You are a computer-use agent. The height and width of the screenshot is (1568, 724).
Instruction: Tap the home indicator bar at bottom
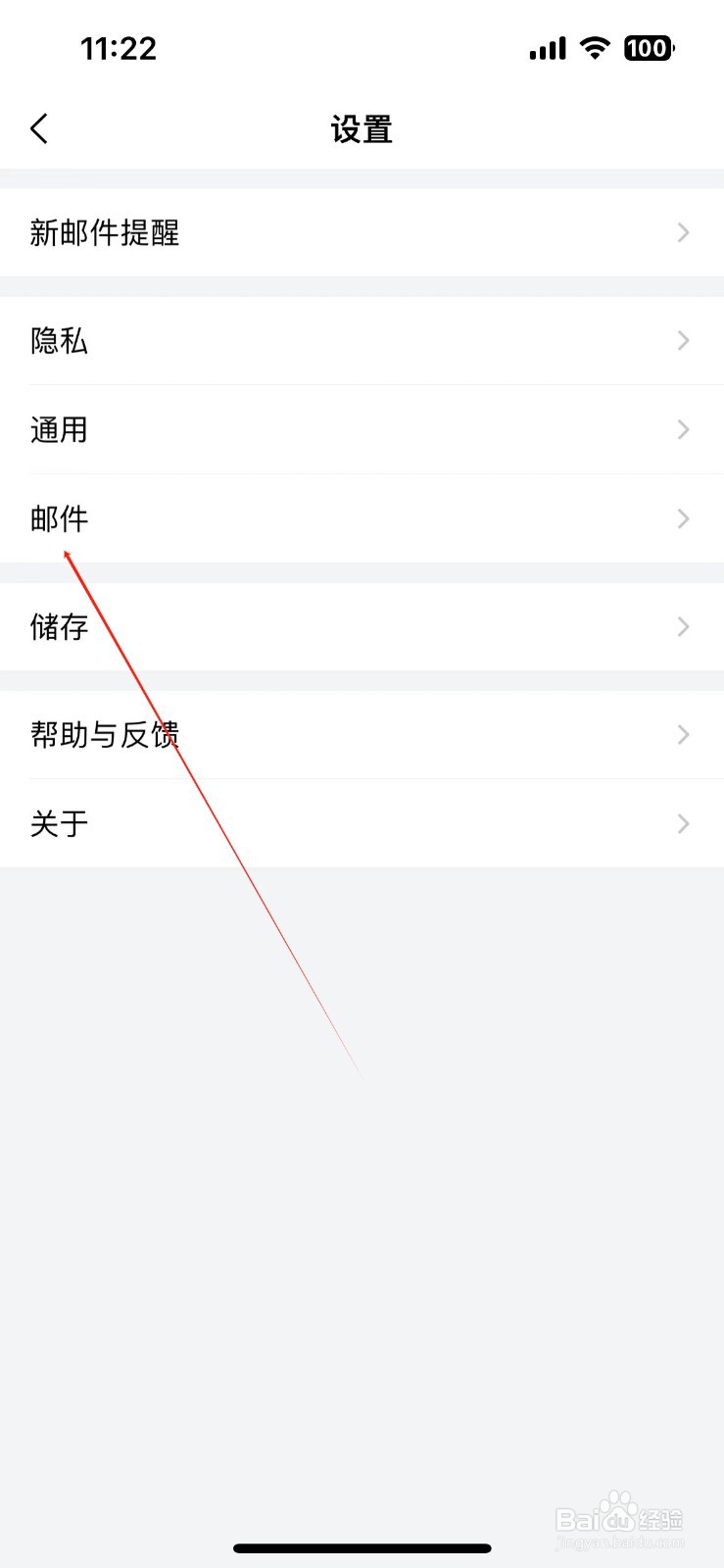tap(362, 1548)
